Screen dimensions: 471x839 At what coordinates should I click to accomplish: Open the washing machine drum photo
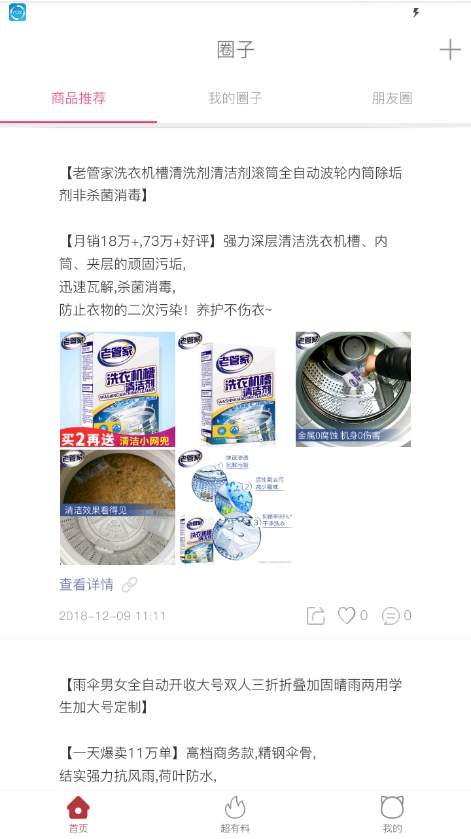pyautogui.click(x=353, y=390)
